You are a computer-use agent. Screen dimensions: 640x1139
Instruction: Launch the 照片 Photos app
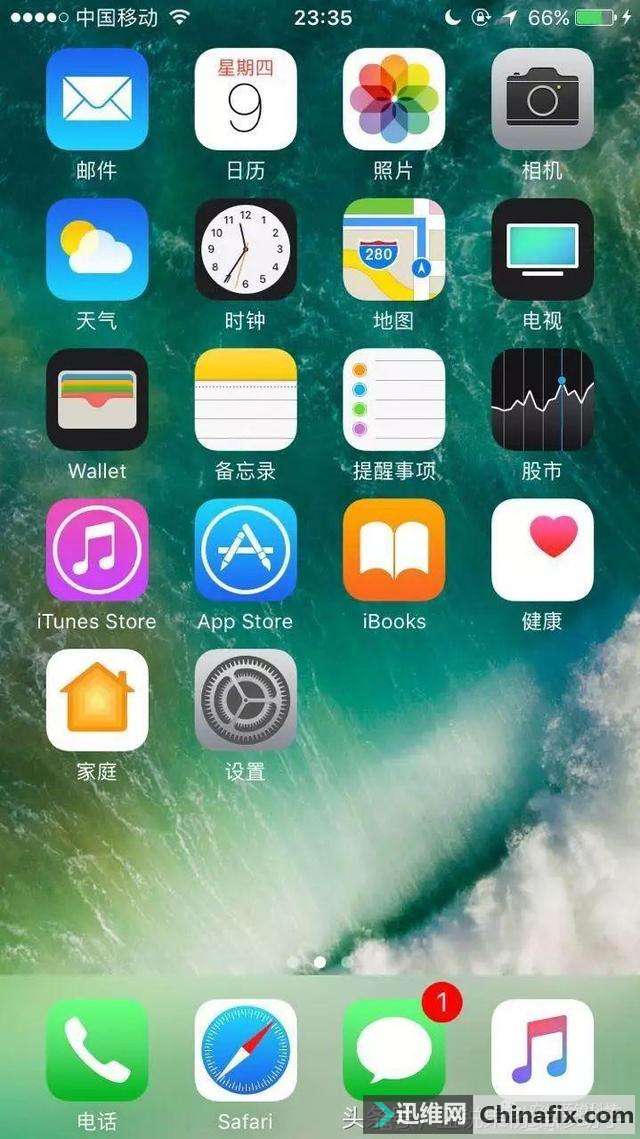(394, 99)
